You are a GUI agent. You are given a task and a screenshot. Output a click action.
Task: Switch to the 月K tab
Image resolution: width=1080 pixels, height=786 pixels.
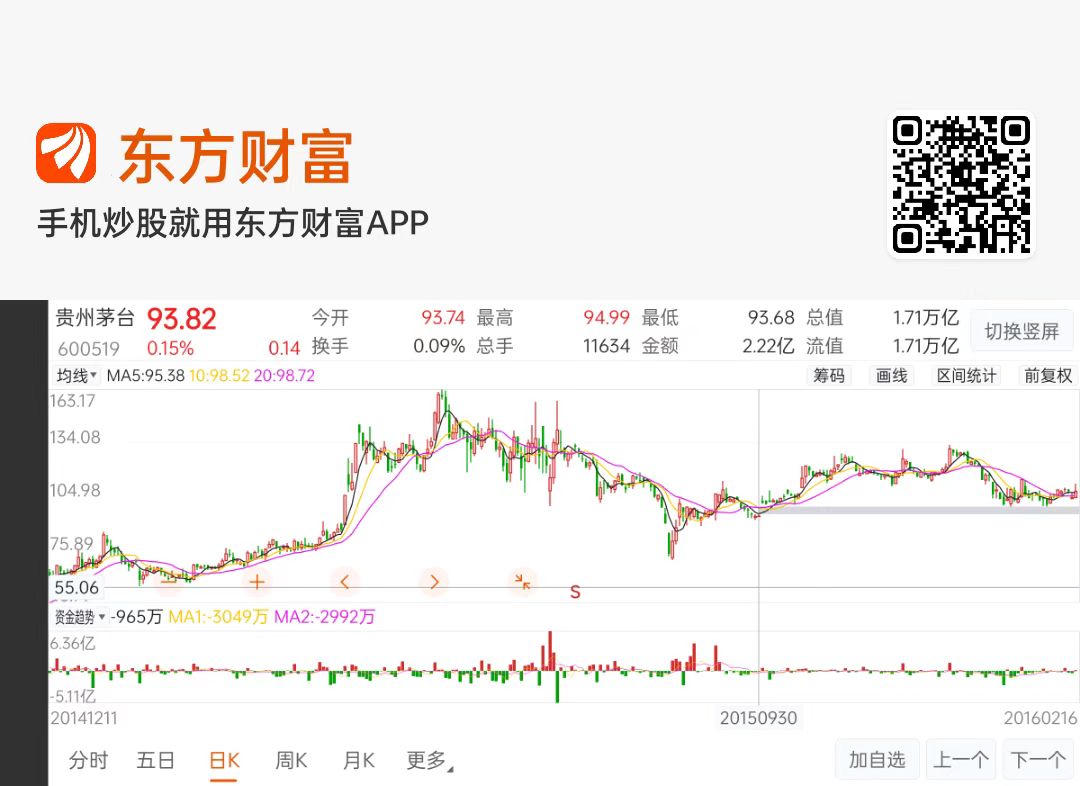click(x=359, y=761)
